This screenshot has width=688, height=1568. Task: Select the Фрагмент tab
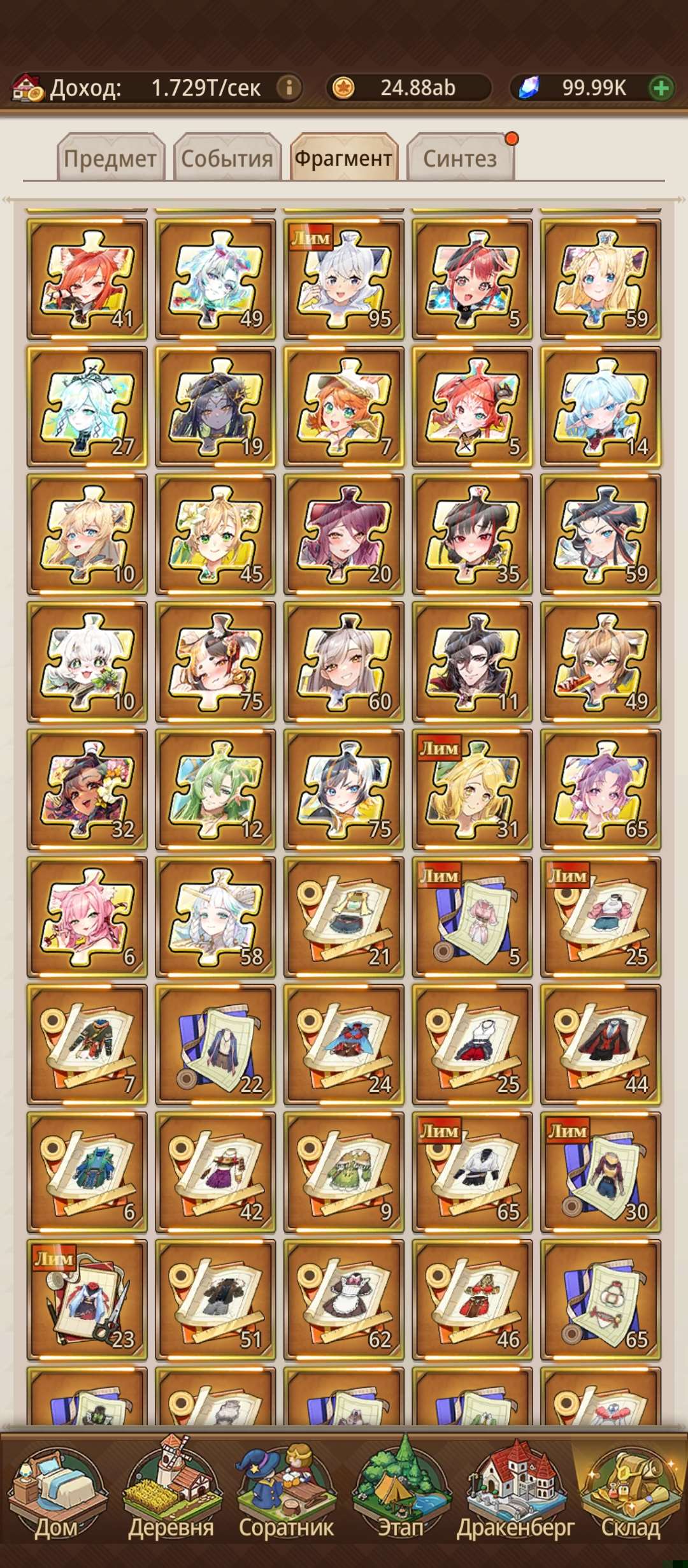click(x=343, y=158)
